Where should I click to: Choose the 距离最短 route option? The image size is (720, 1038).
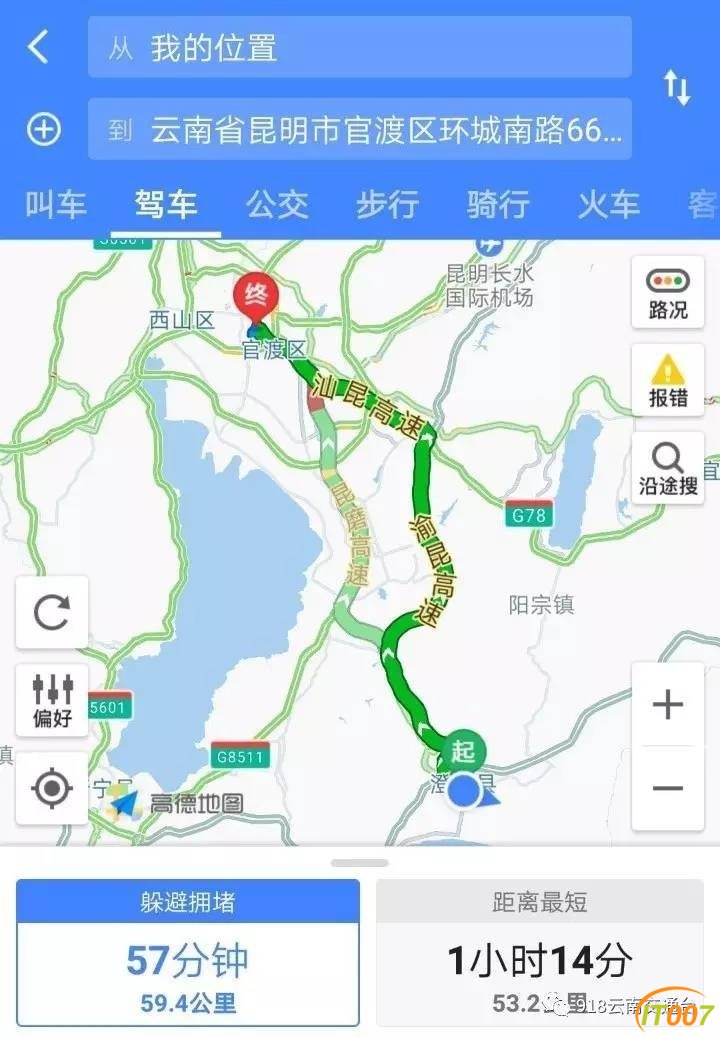(x=540, y=952)
